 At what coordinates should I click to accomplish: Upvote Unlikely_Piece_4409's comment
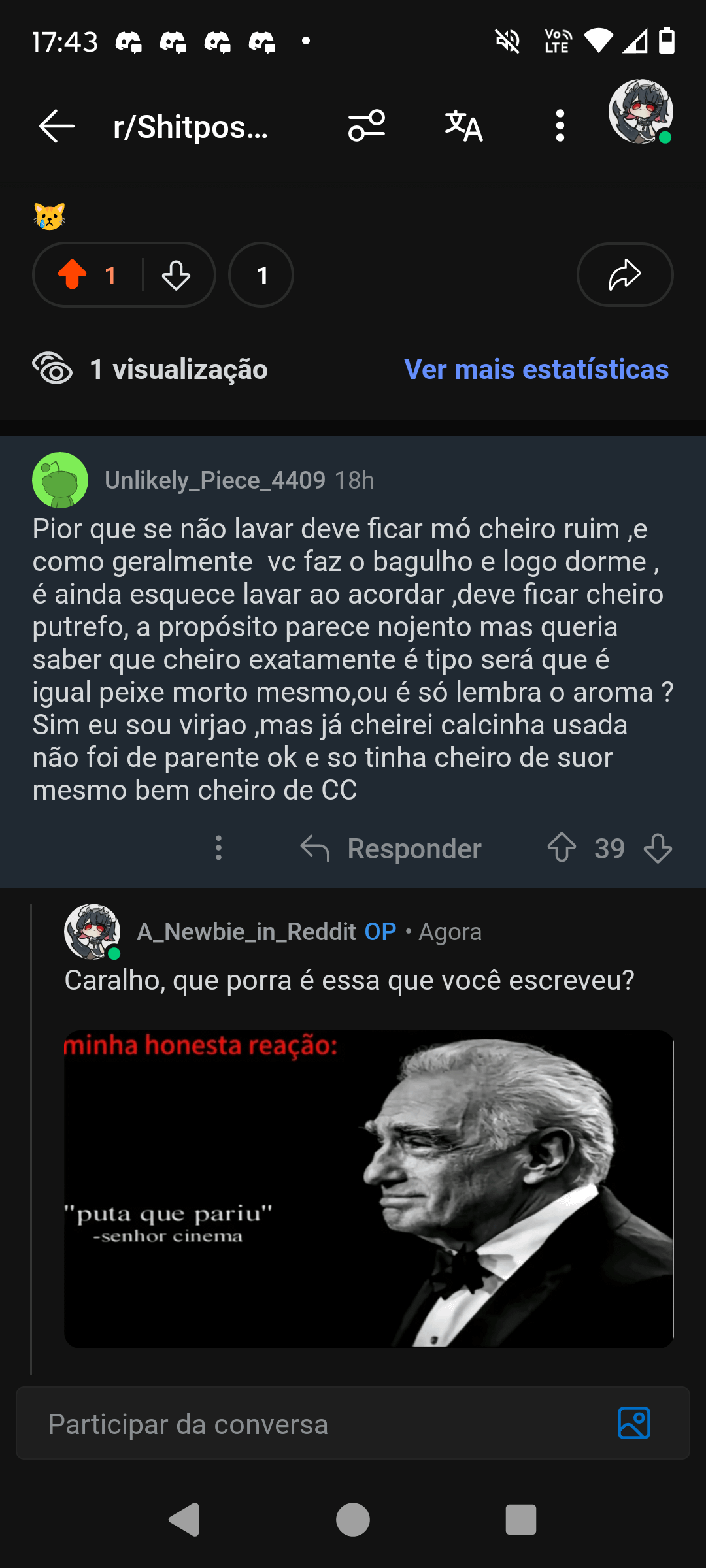(x=562, y=848)
